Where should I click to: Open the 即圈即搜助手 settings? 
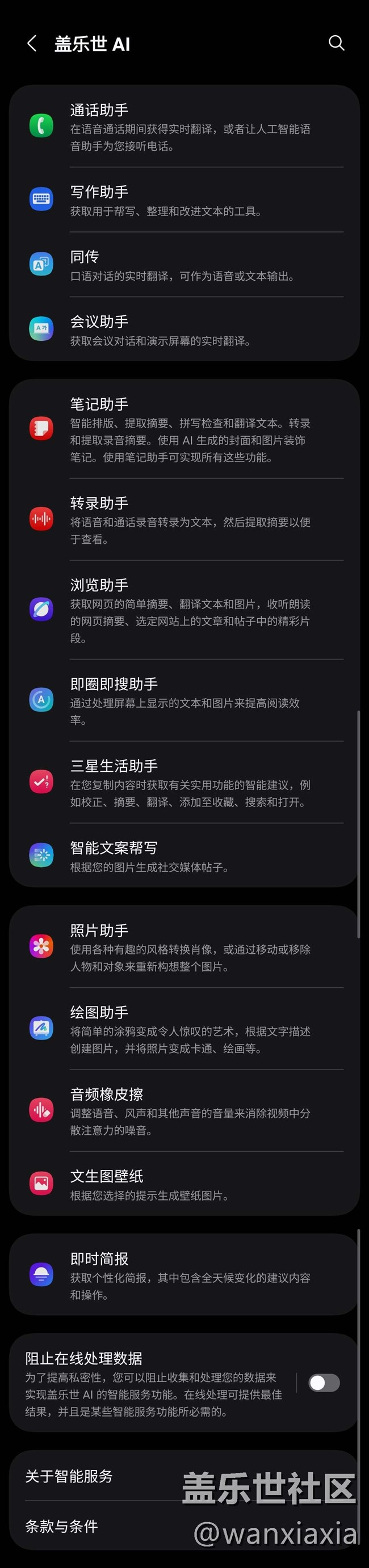pyautogui.click(x=184, y=700)
